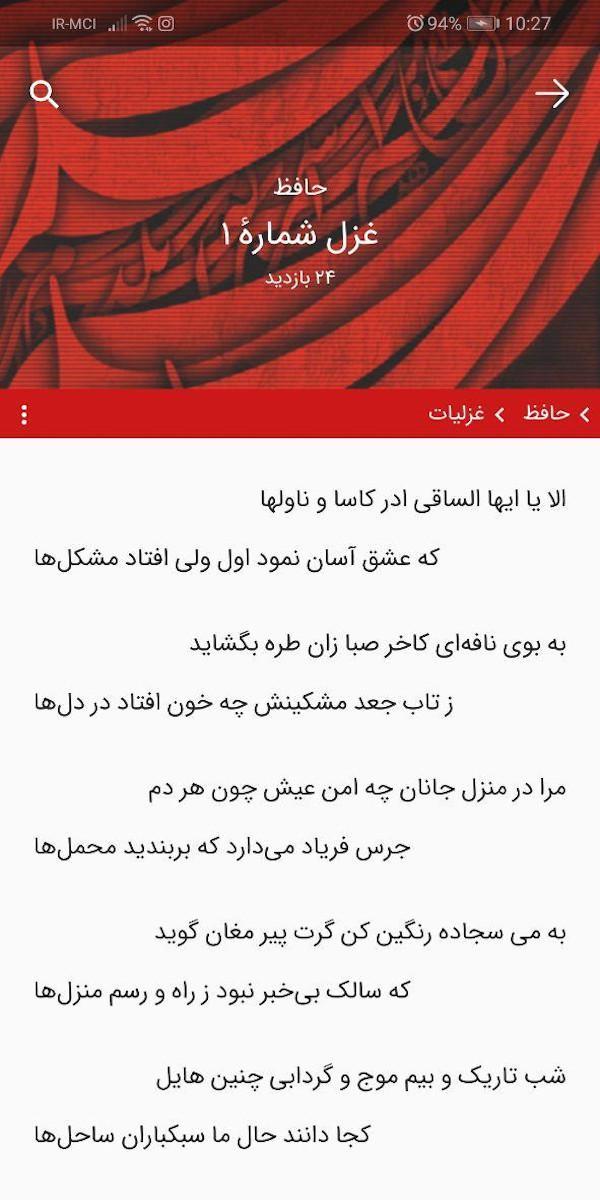Open the search icon
Viewport: 600px width, 1200px height.
pos(44,94)
